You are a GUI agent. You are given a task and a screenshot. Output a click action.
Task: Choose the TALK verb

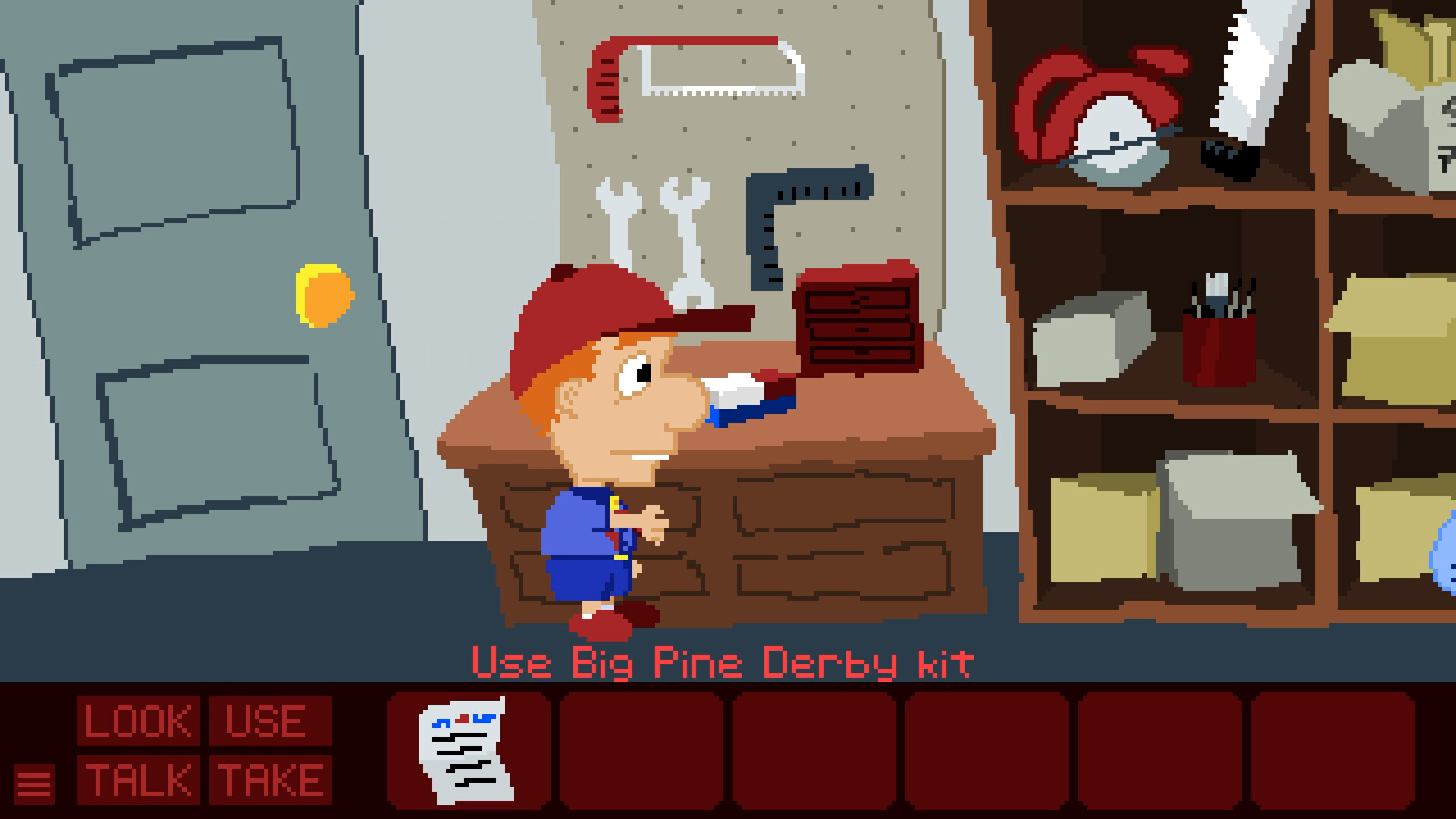pos(138,780)
